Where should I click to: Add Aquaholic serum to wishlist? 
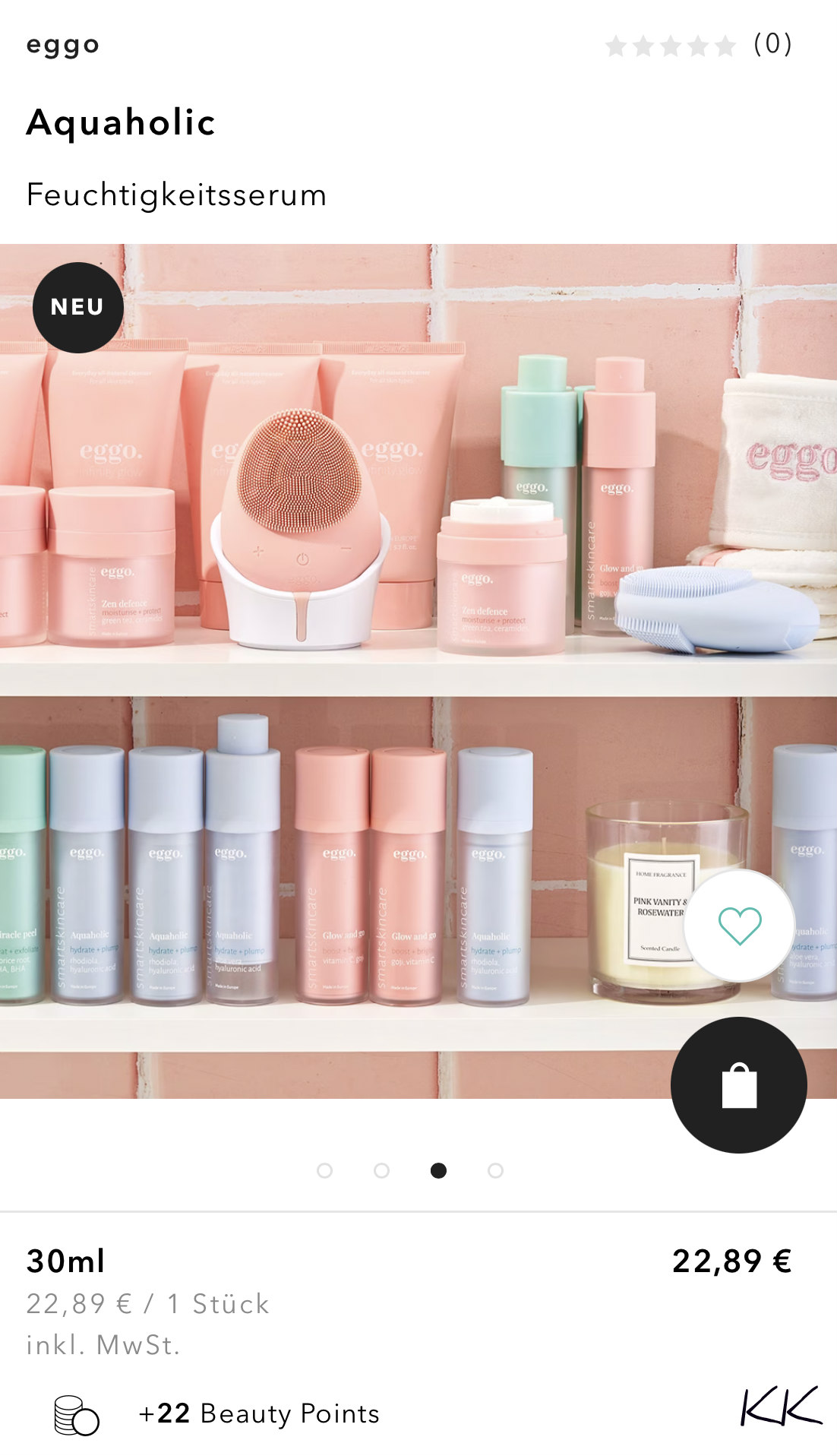click(739, 926)
